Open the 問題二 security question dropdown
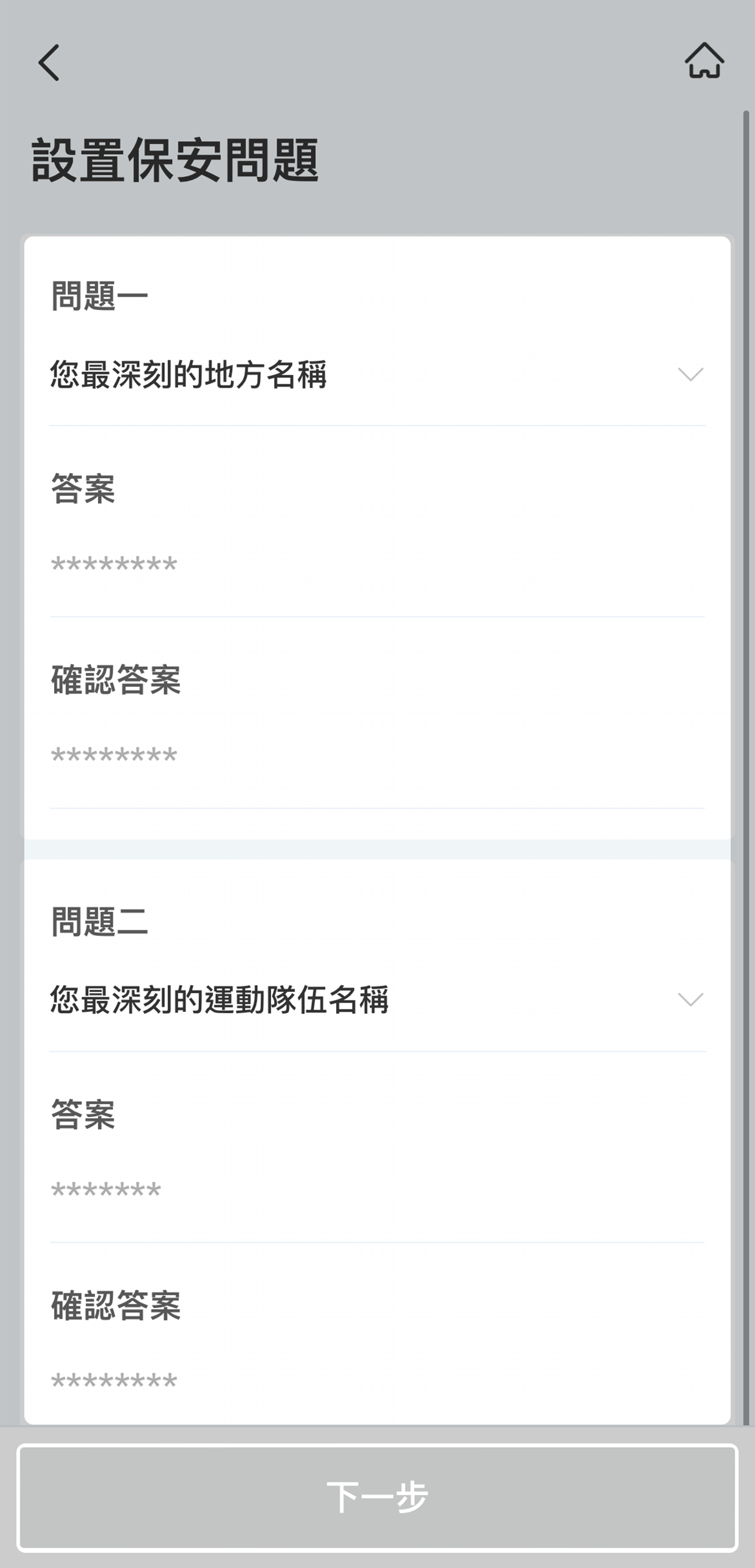 click(376, 1000)
